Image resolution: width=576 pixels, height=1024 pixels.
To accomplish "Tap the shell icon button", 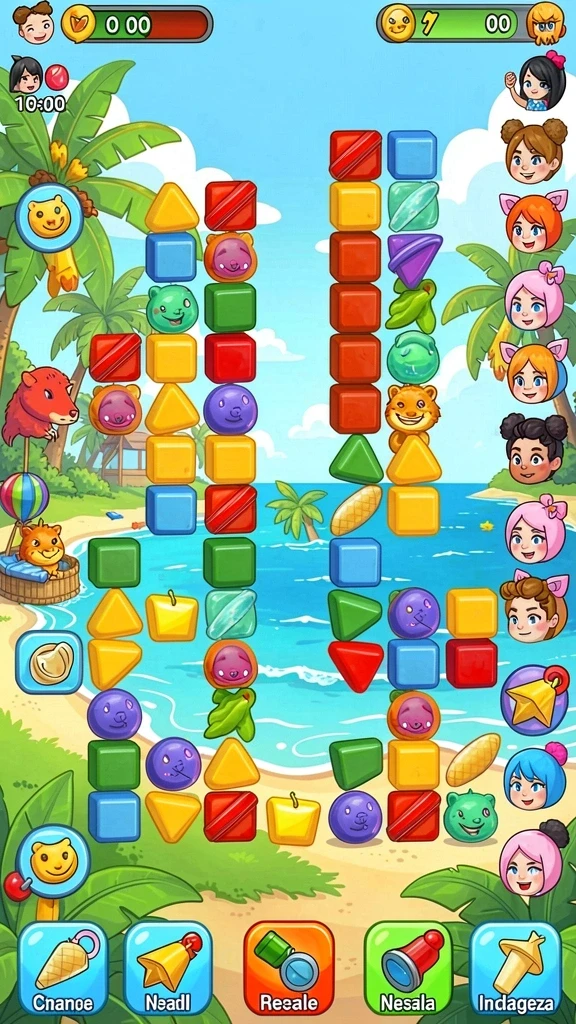I will [x=50, y=662].
